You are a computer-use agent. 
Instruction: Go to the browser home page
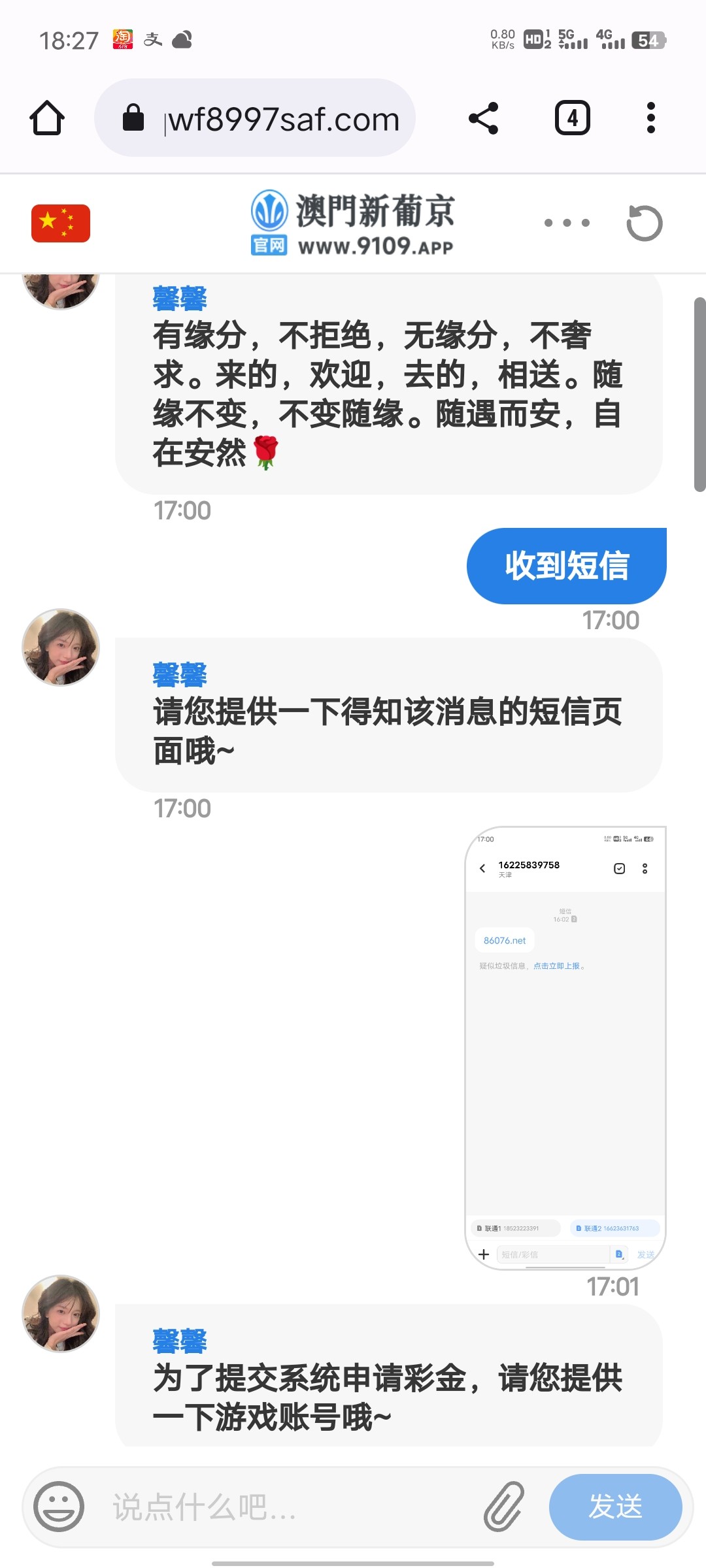click(x=47, y=118)
